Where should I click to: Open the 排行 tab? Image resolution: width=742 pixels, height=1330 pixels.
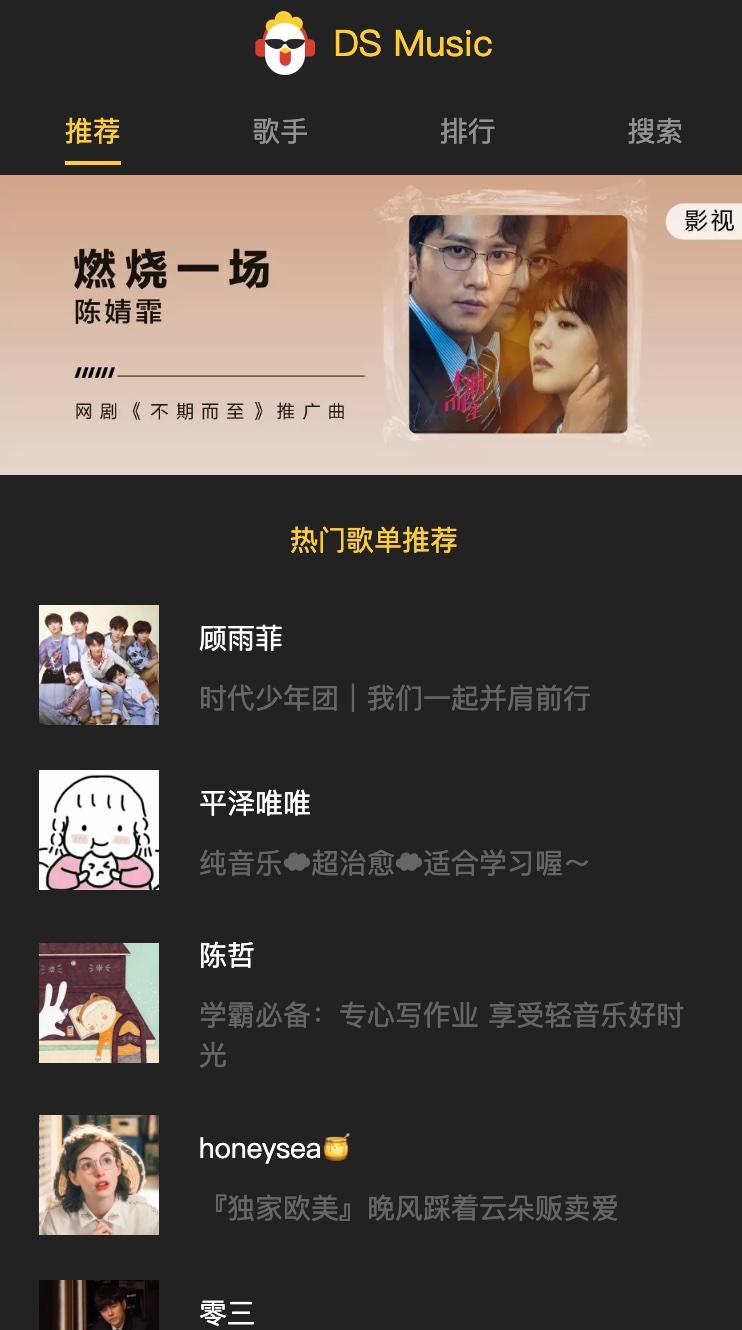click(x=467, y=131)
